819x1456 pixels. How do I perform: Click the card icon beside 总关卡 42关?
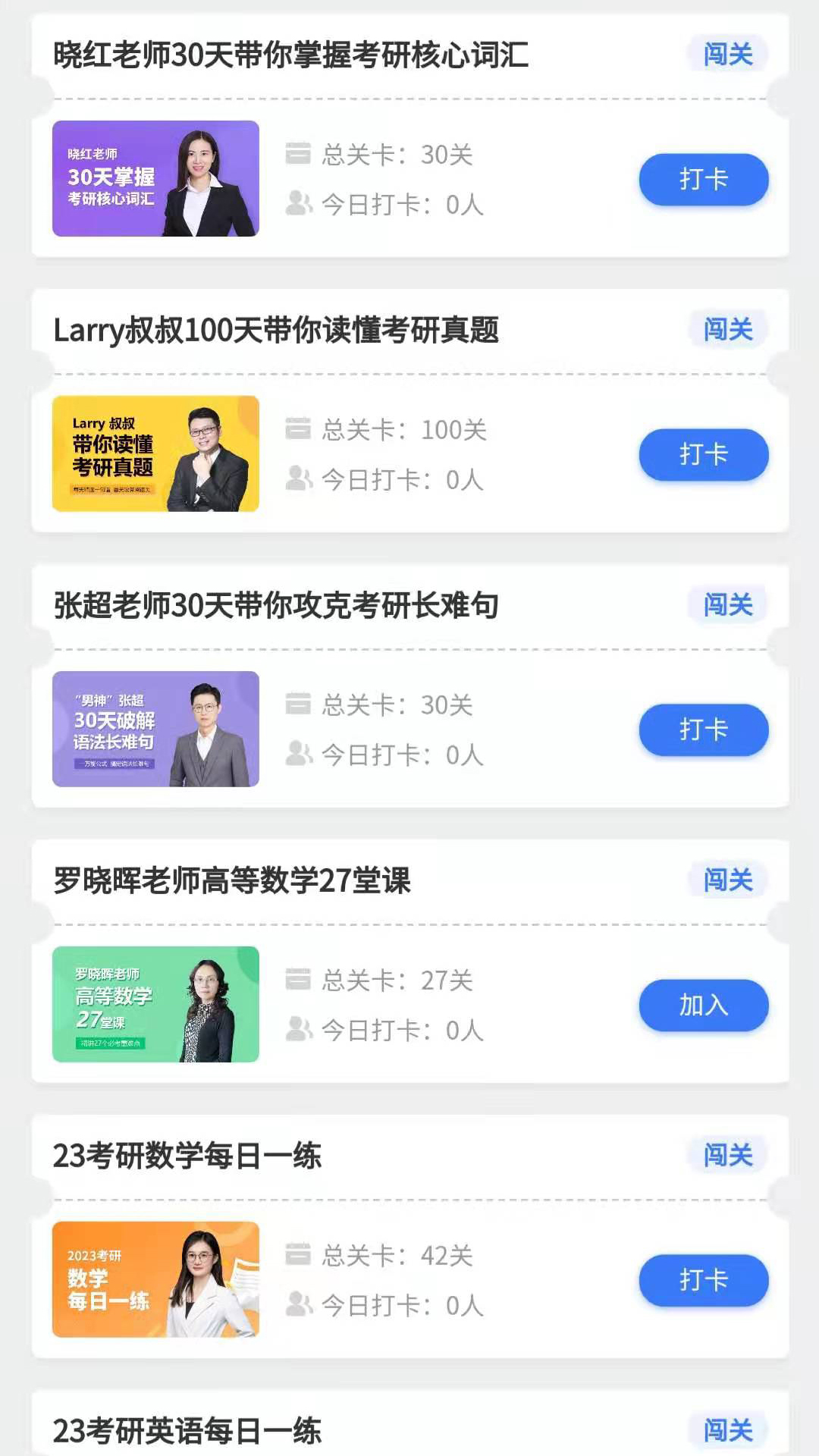tap(300, 1256)
